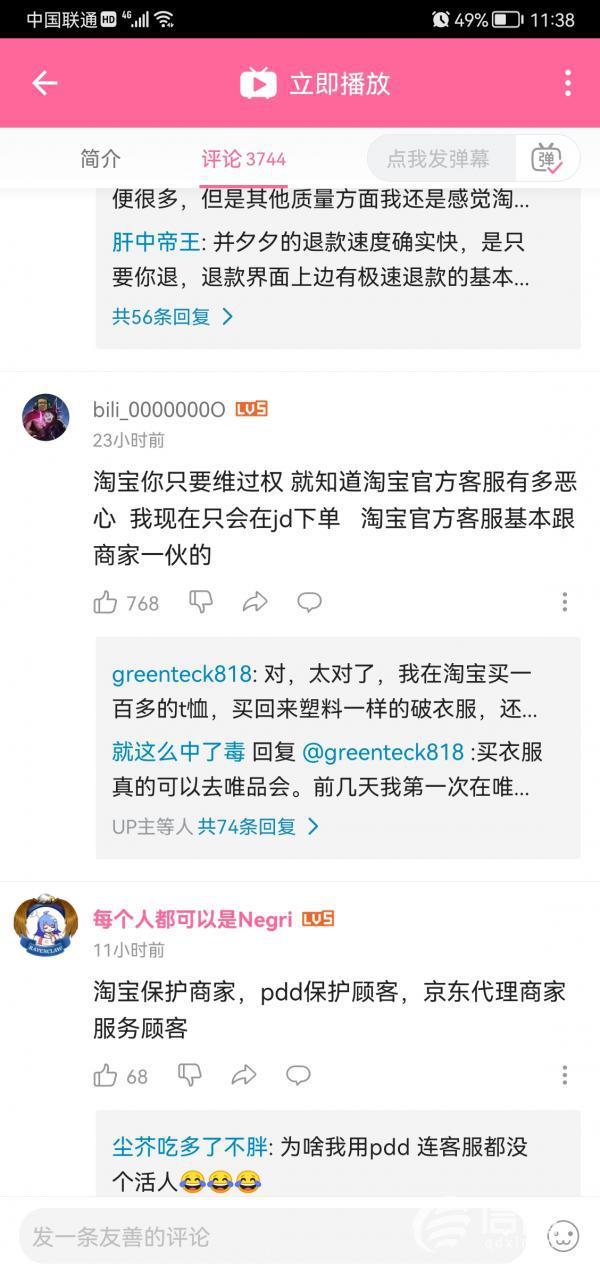Viewport: 600px width, 1276px height.
Task: Open more options for bili_0000000O's comment
Action: pos(564,602)
